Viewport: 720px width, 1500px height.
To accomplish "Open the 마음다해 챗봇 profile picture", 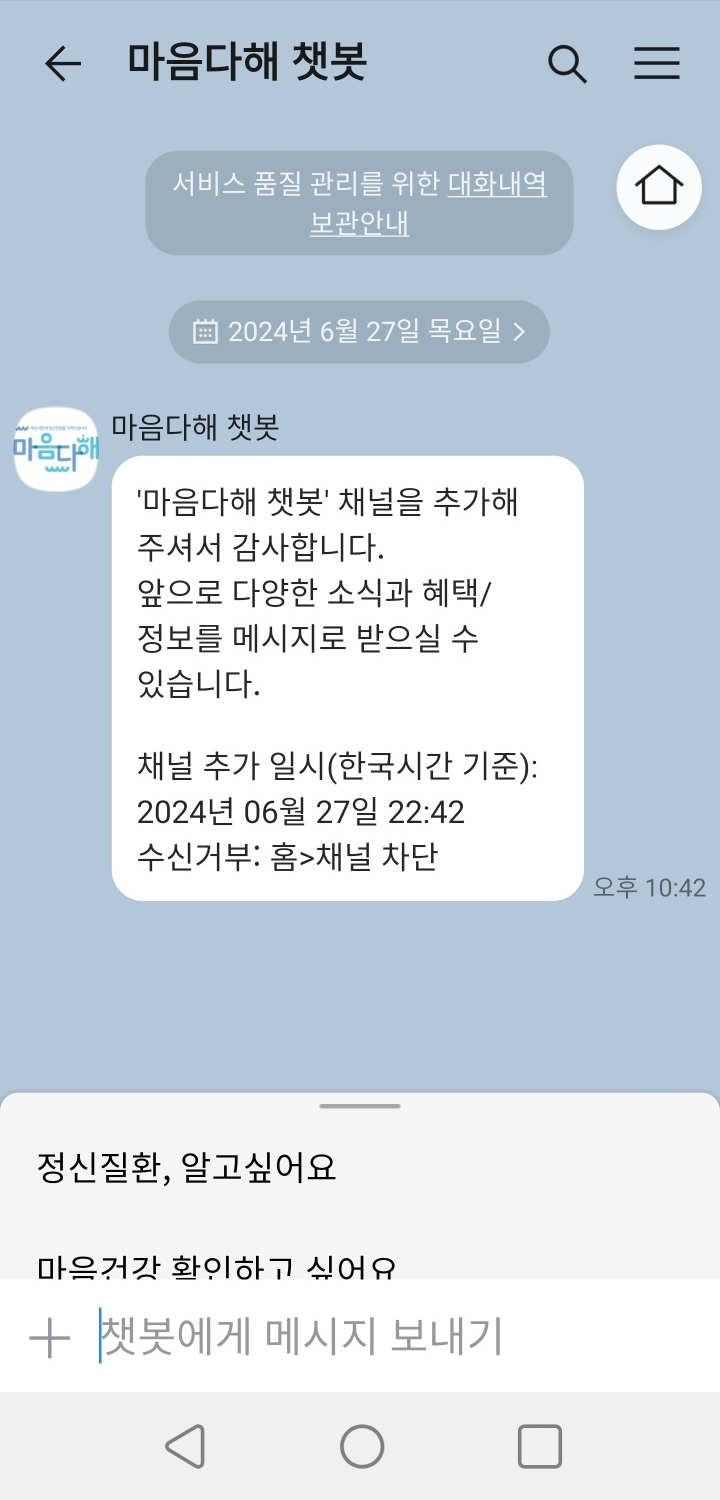I will point(56,449).
